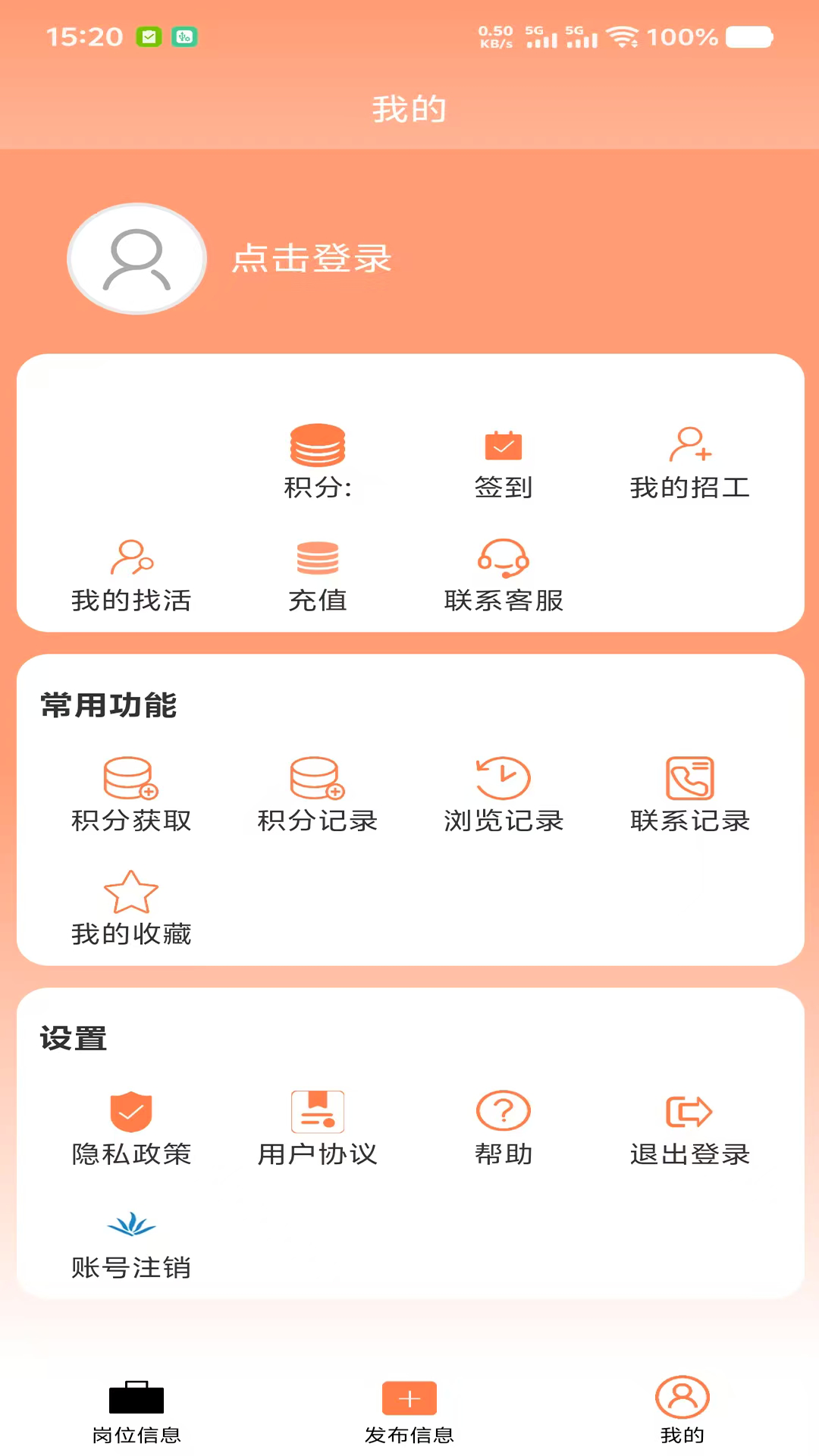The width and height of the screenshot is (819, 1456).
Task: Tap 点击登录 to log in
Action: click(x=312, y=259)
